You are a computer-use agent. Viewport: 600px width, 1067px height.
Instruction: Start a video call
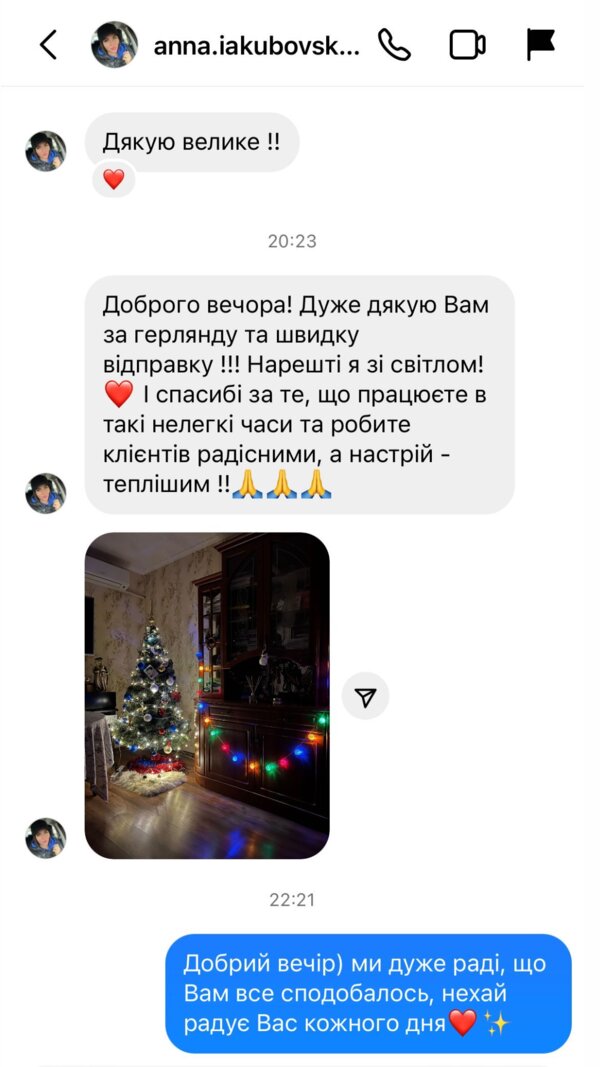pos(467,45)
